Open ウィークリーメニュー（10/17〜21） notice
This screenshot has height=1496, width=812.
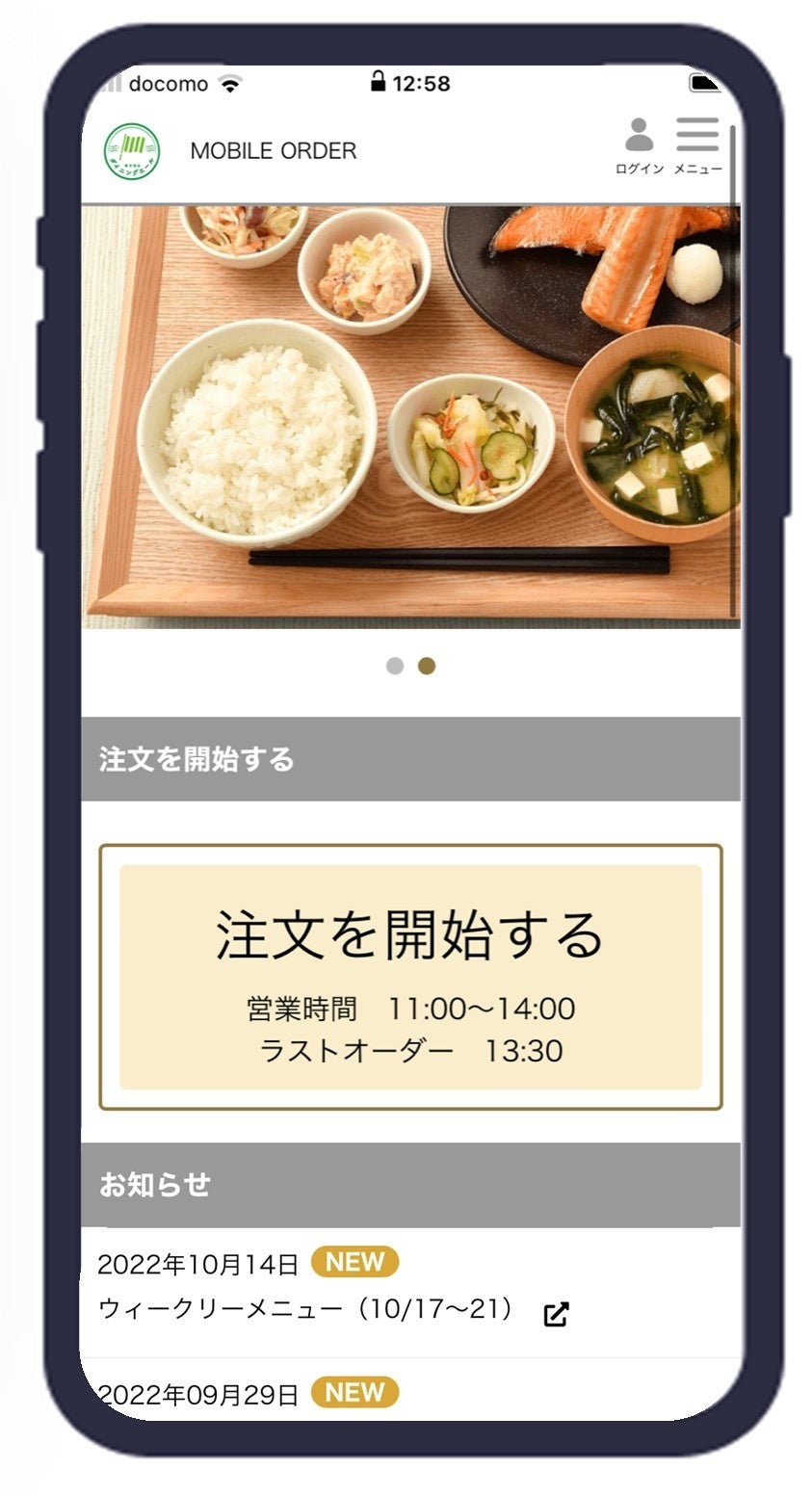pyautogui.click(x=308, y=1310)
